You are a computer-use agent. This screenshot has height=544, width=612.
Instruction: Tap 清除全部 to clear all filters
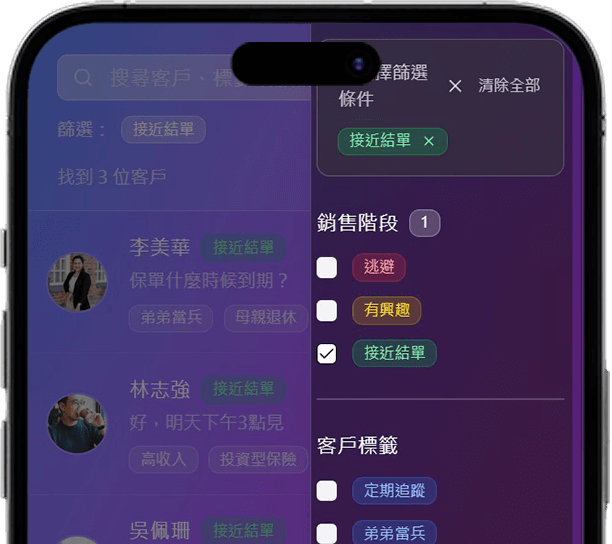pos(509,86)
